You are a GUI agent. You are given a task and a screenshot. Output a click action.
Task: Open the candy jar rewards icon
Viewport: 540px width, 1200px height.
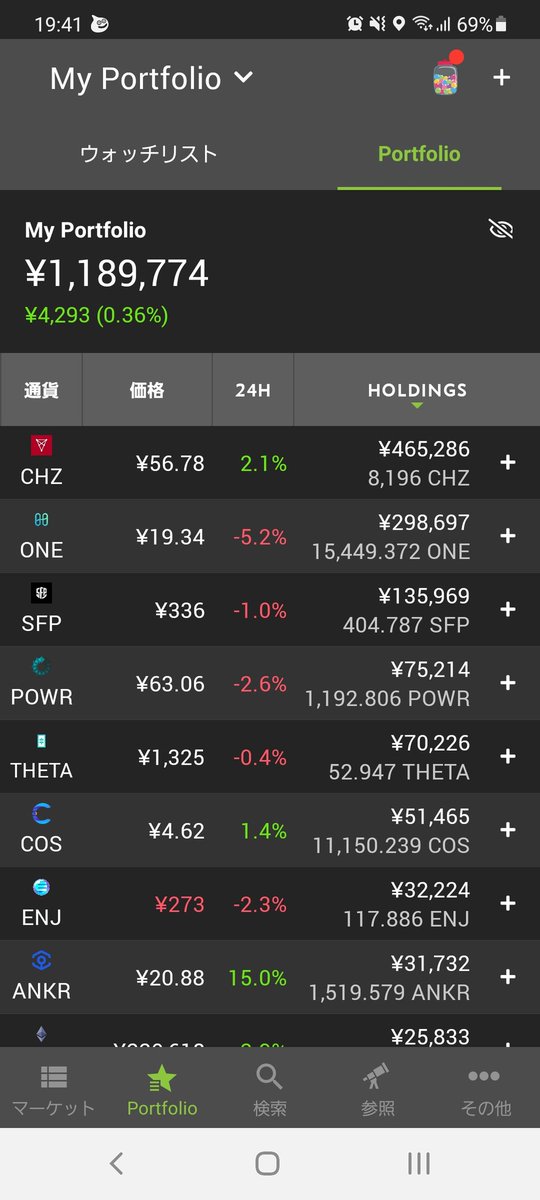(x=446, y=78)
